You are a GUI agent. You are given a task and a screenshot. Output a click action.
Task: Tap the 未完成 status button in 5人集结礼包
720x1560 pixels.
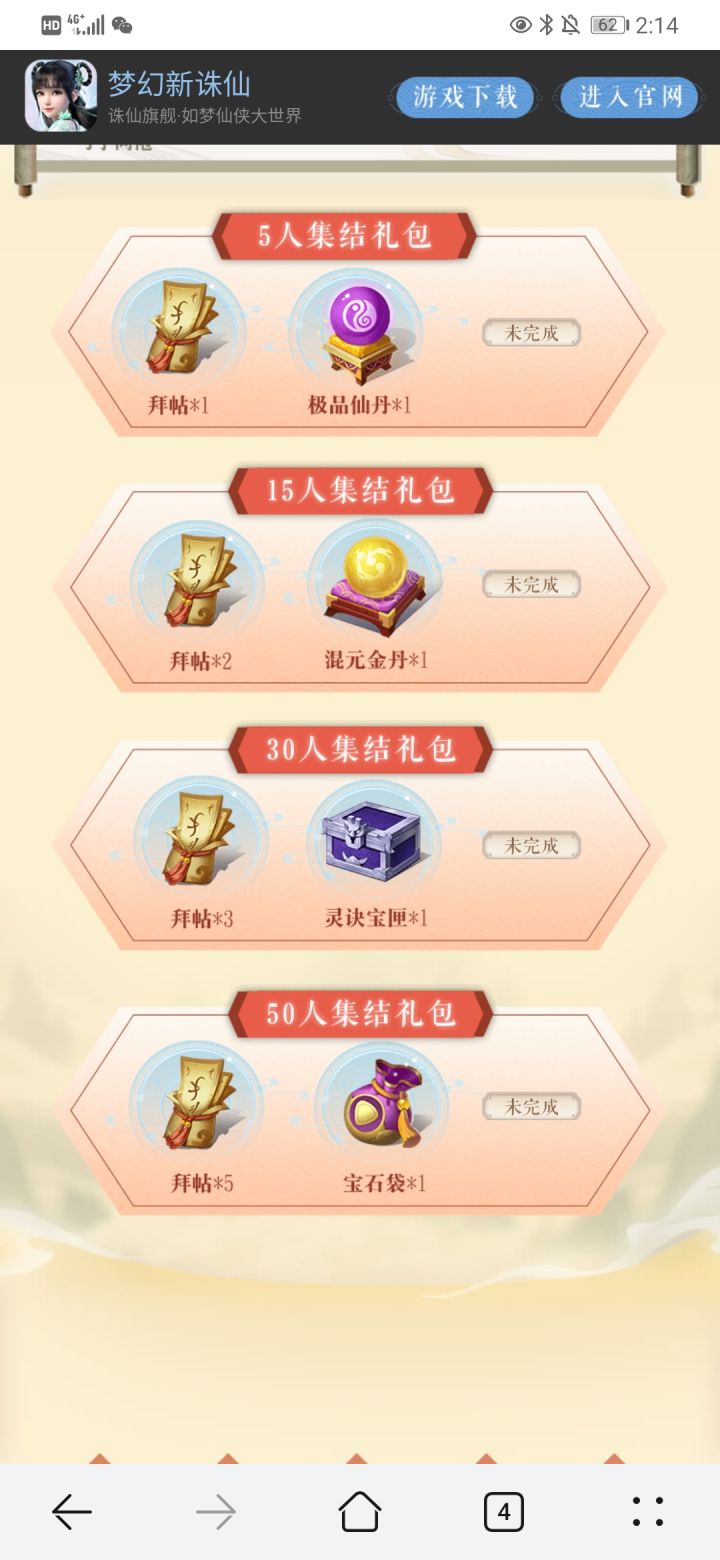532,333
